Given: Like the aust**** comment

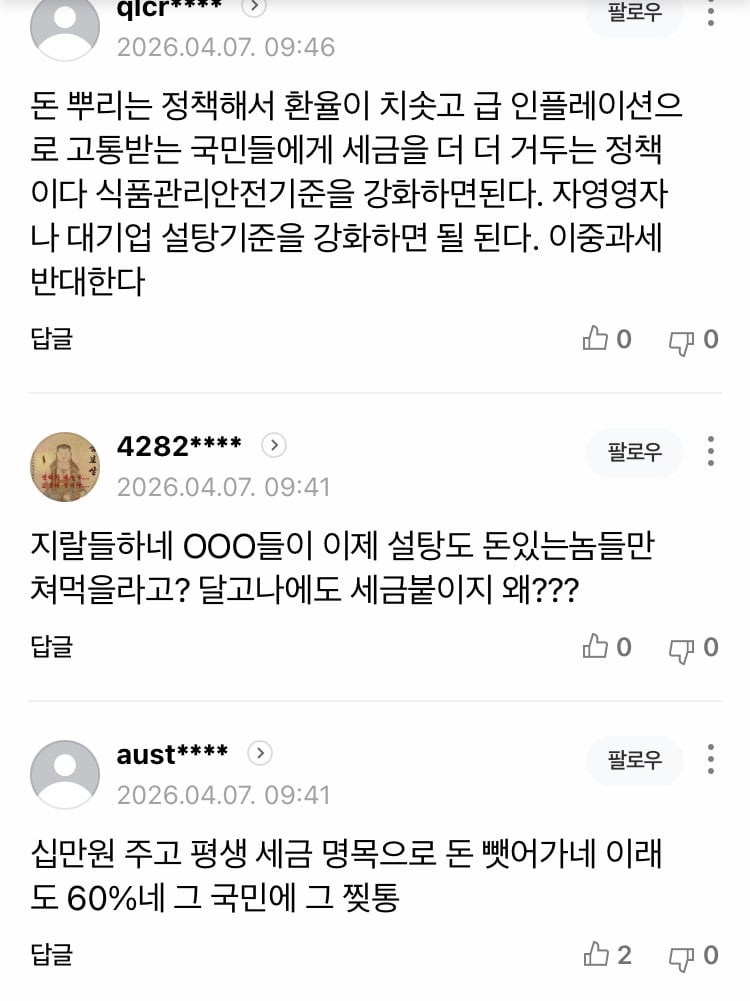Looking at the screenshot, I should (596, 954).
